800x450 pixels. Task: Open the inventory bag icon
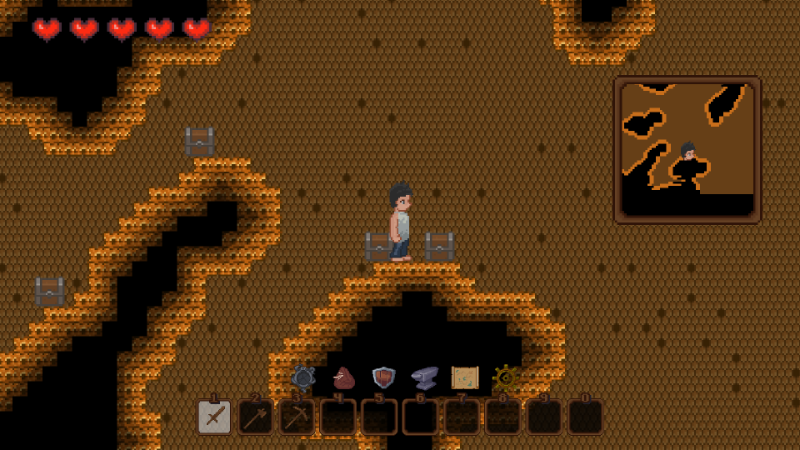[x=344, y=379]
